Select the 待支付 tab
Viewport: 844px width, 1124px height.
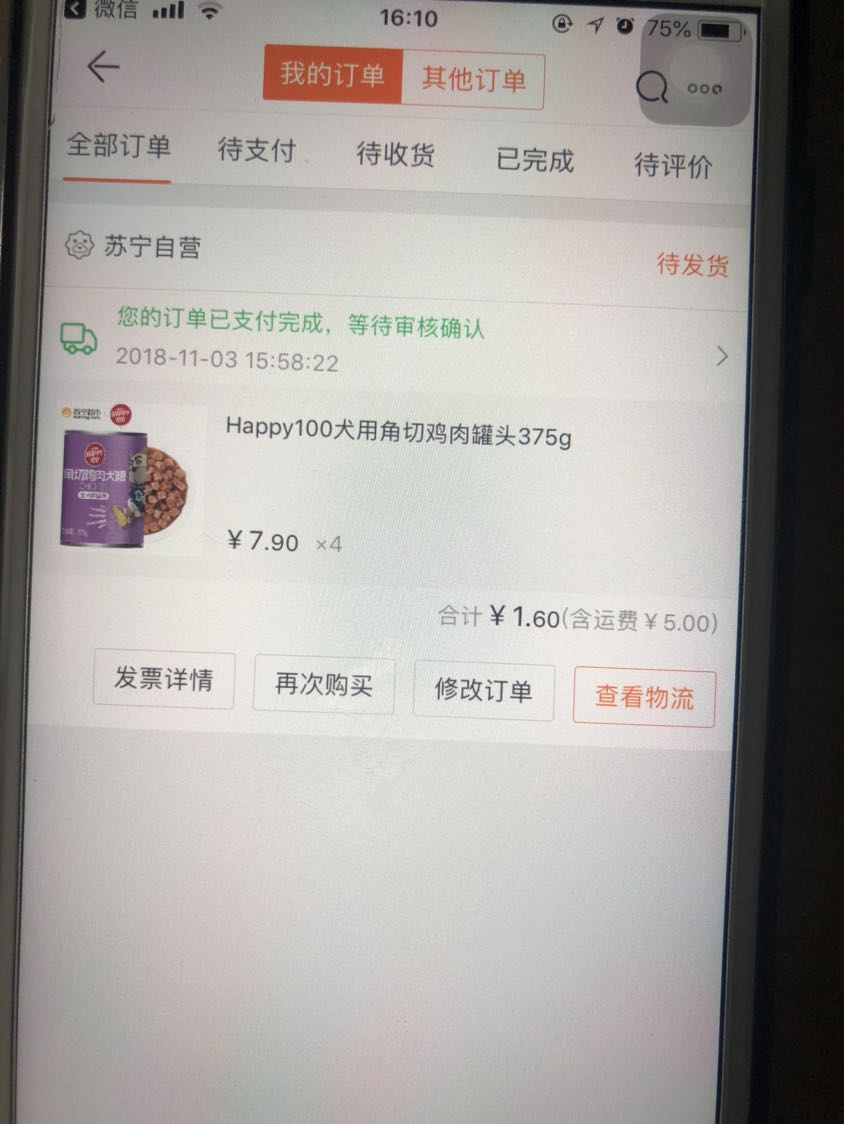257,151
